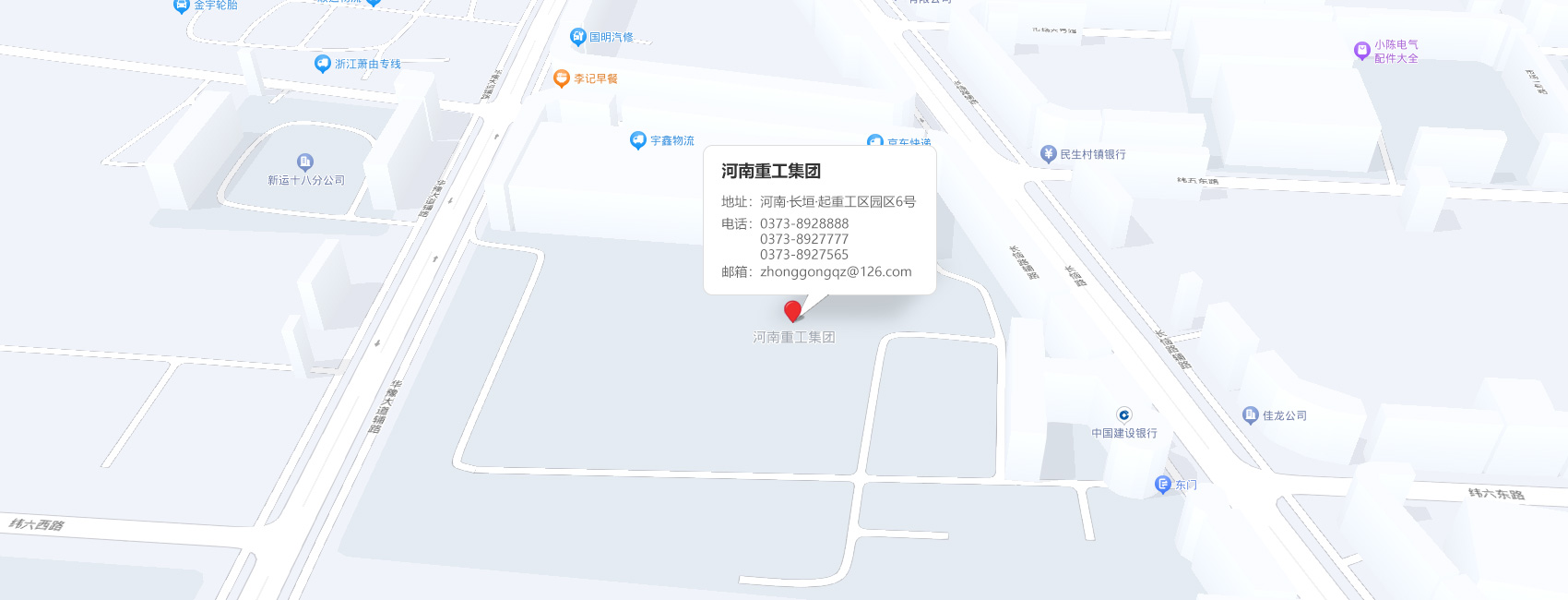Open the 浙江萧由专线 place marker
This screenshot has height=600, width=1568.
tap(322, 64)
